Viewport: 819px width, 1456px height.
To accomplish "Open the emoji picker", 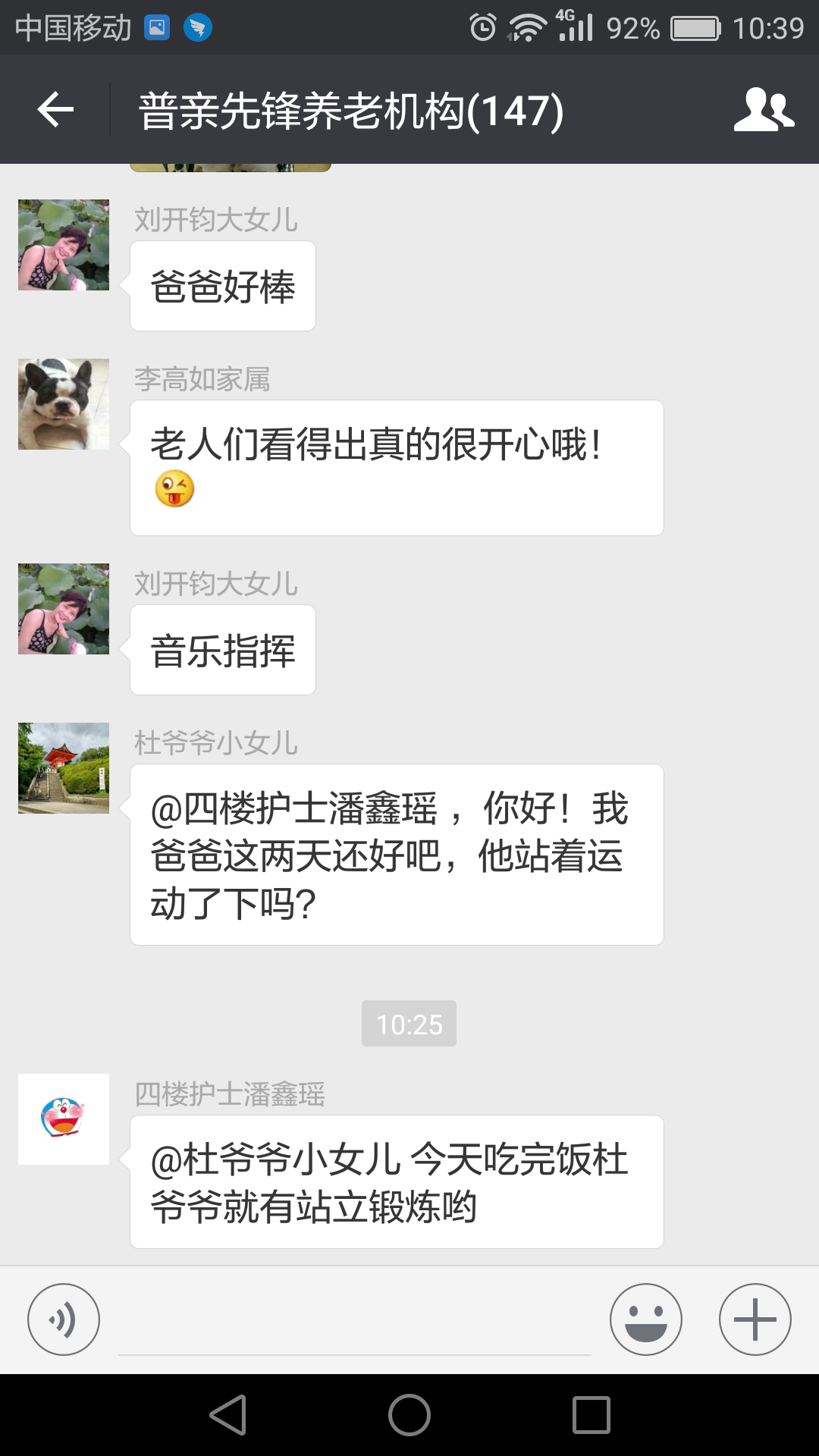I will 645,1319.
